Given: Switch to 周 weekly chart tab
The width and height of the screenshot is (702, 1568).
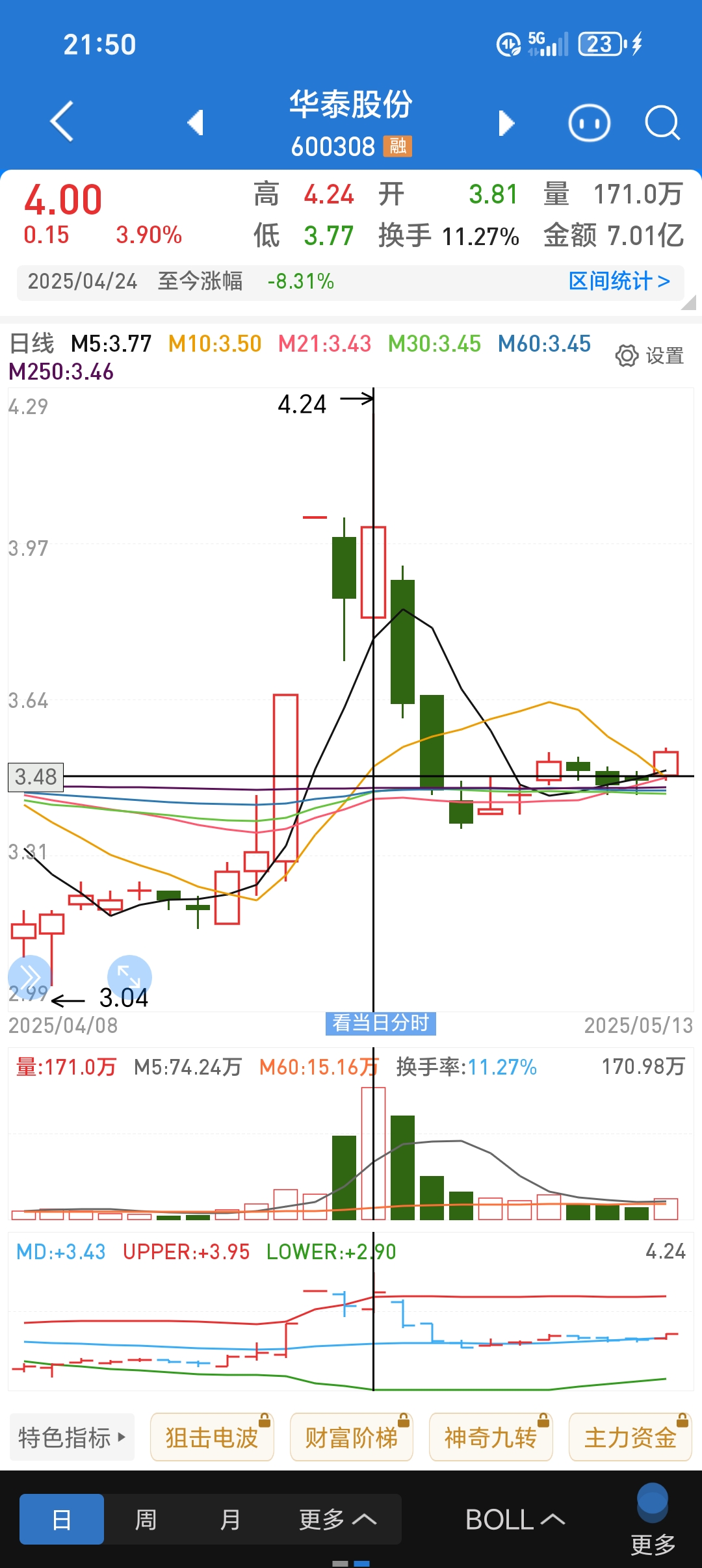Looking at the screenshot, I should click(146, 1520).
